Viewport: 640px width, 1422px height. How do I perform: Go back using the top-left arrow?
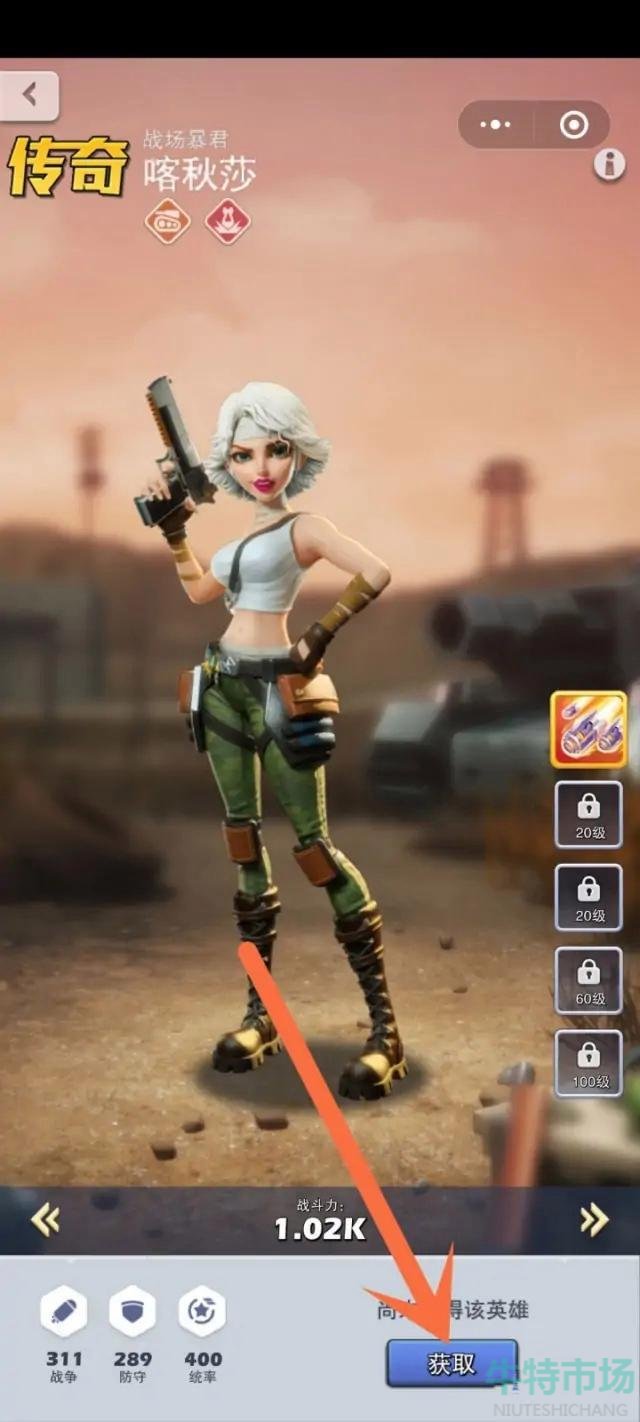click(29, 96)
